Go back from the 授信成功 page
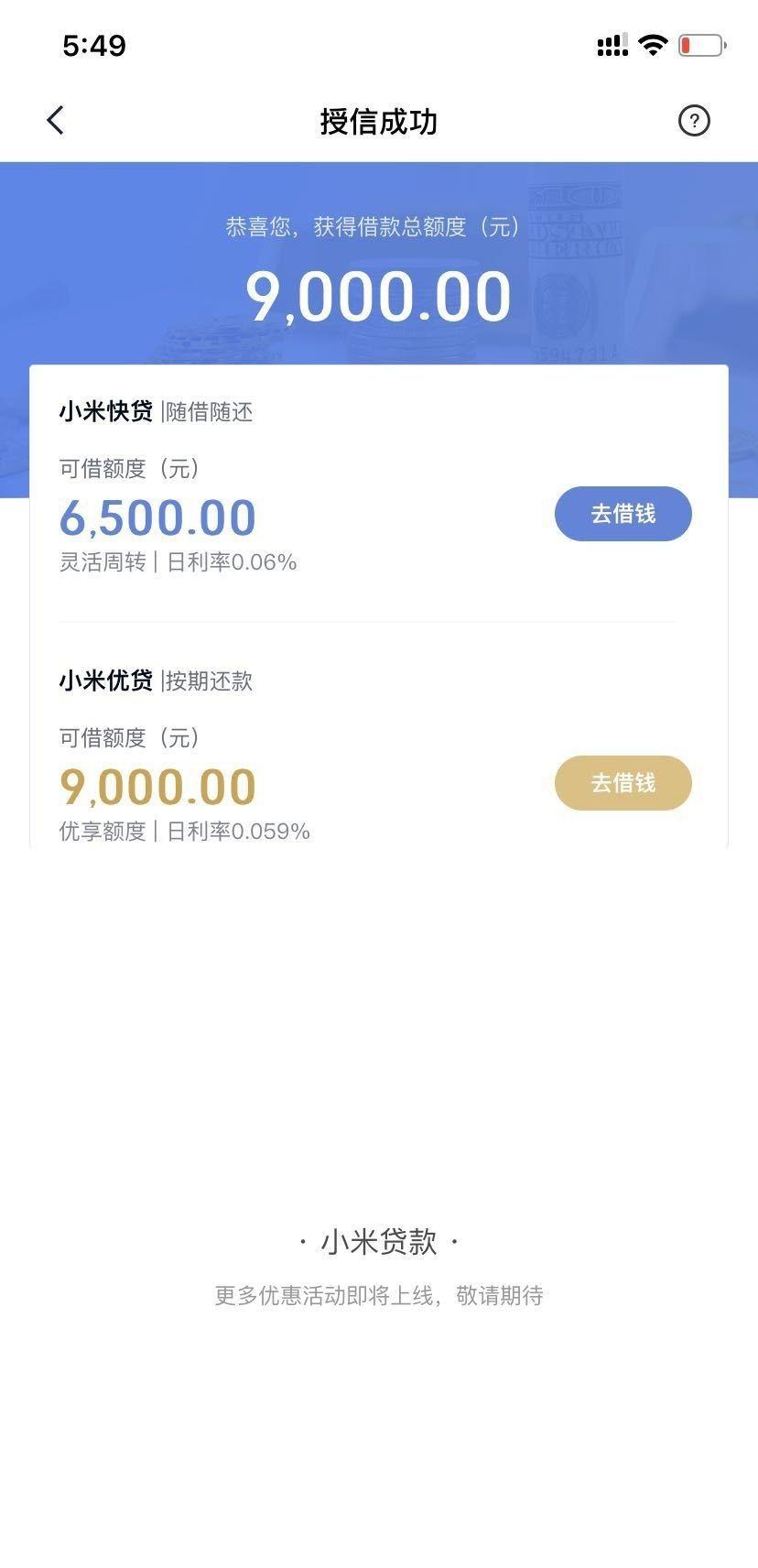Screen dimensions: 758x1568 pos(56,120)
